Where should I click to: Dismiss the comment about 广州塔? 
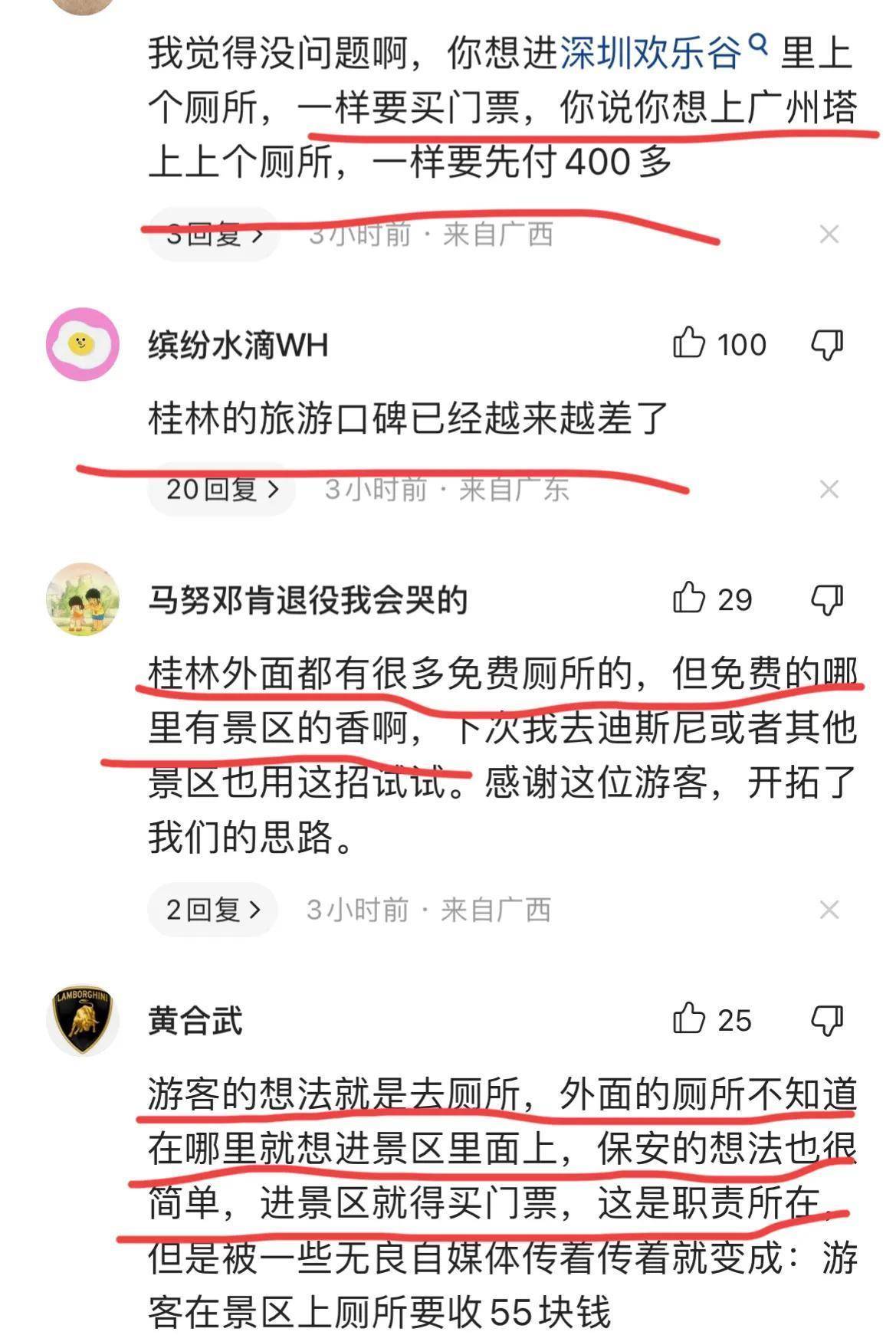pos(829,235)
